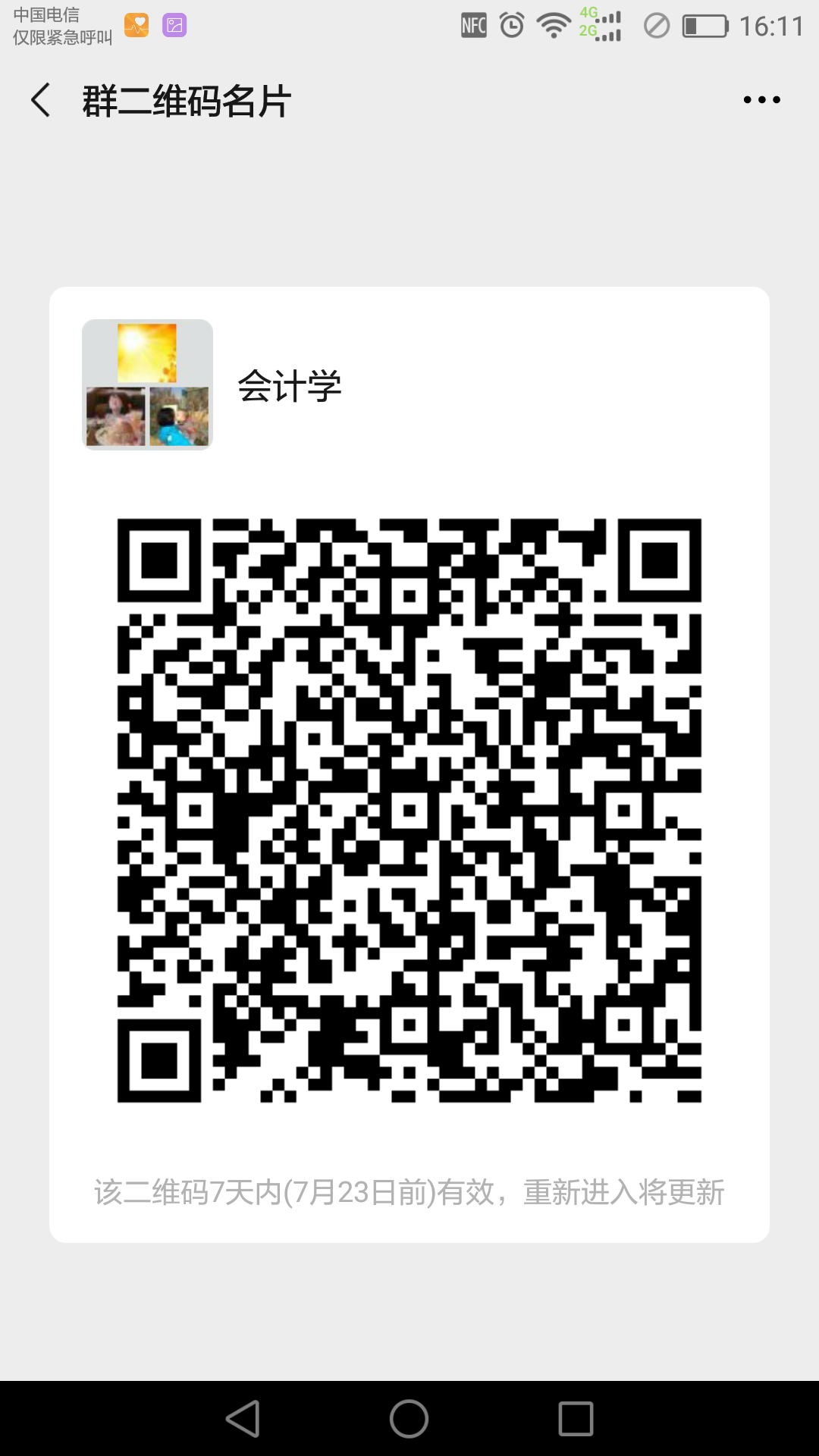
Task: Go back from the group QR code page
Action: click(41, 100)
